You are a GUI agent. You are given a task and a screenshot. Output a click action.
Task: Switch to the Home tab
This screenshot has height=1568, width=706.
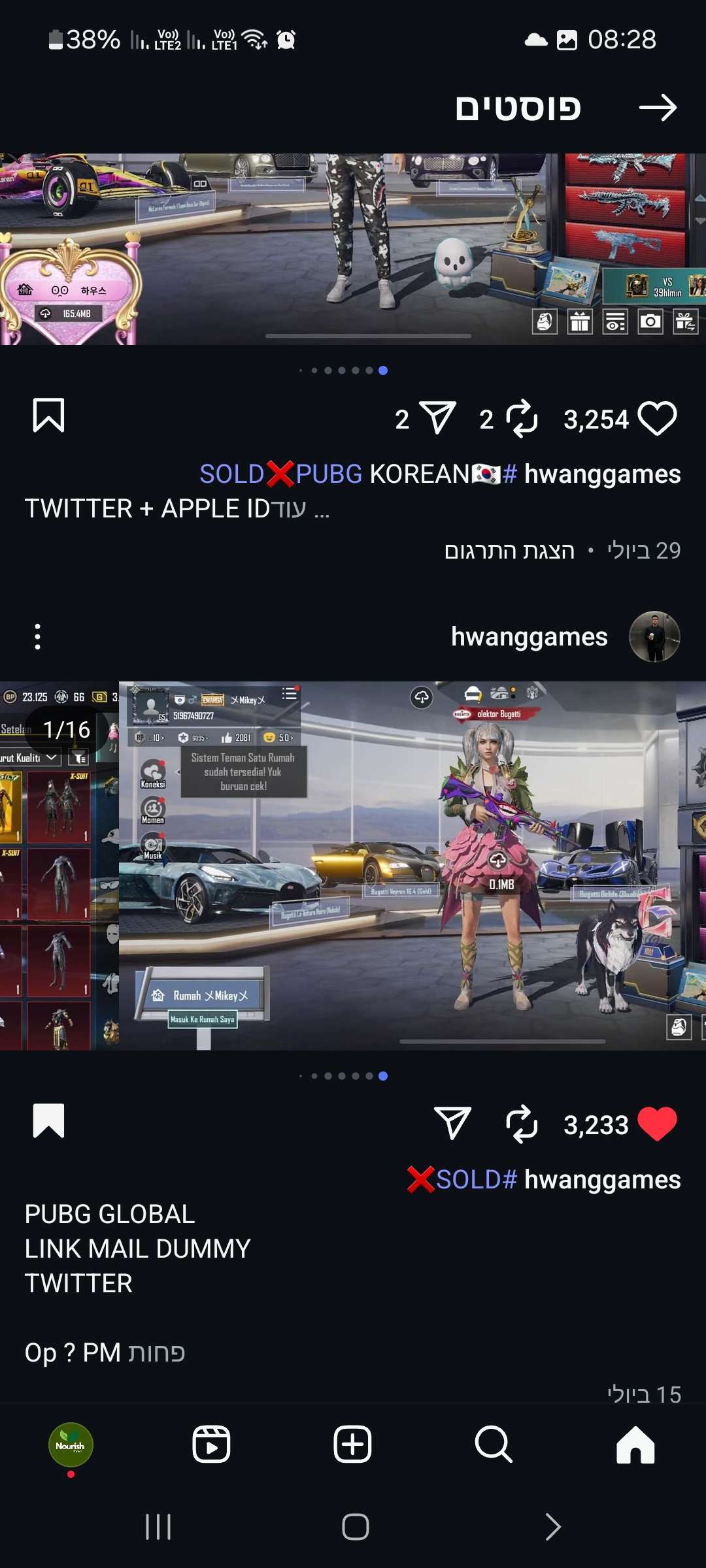pyautogui.click(x=635, y=1445)
